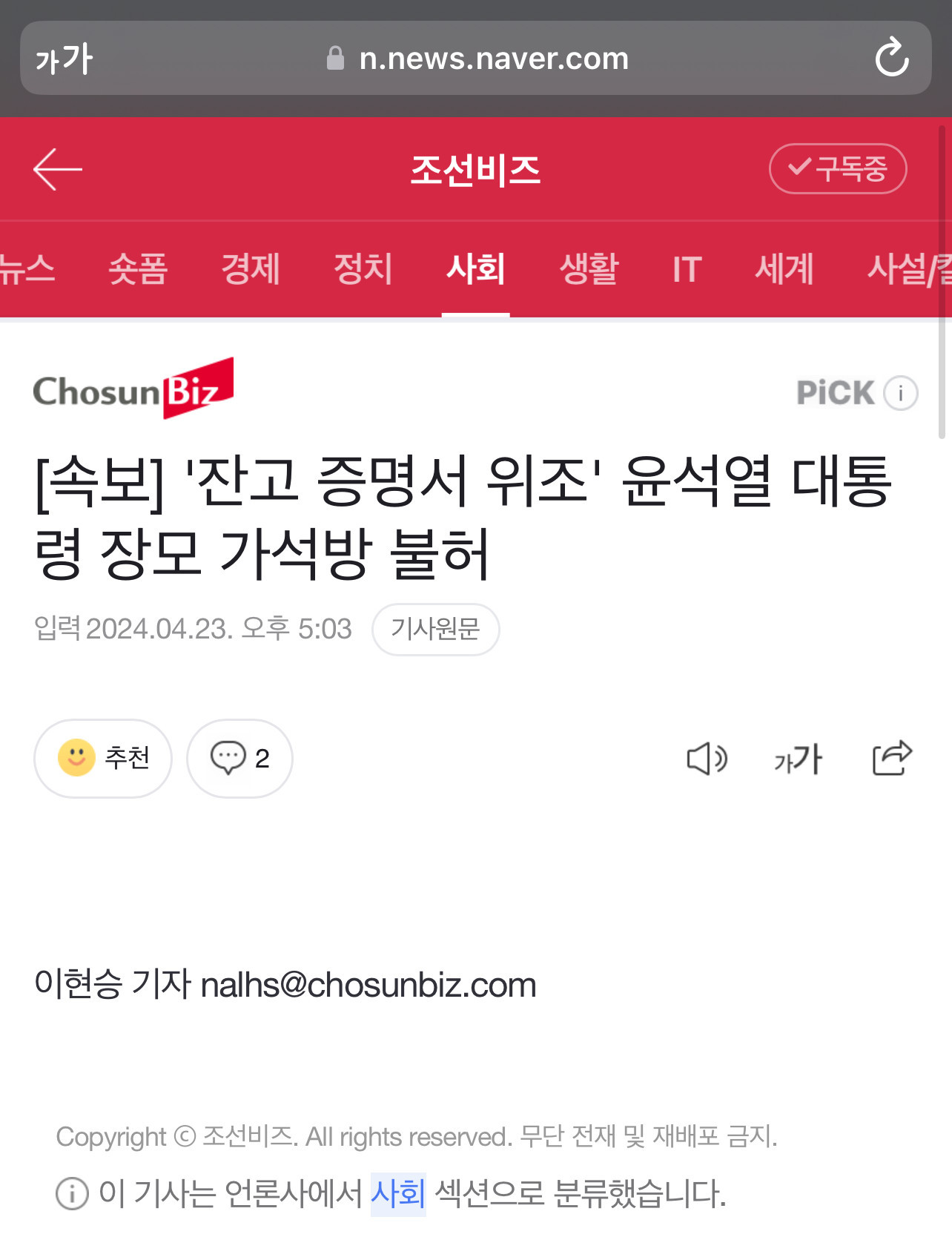952x1237 pixels.
Task: Open the comments showing 2
Action: coord(239,758)
